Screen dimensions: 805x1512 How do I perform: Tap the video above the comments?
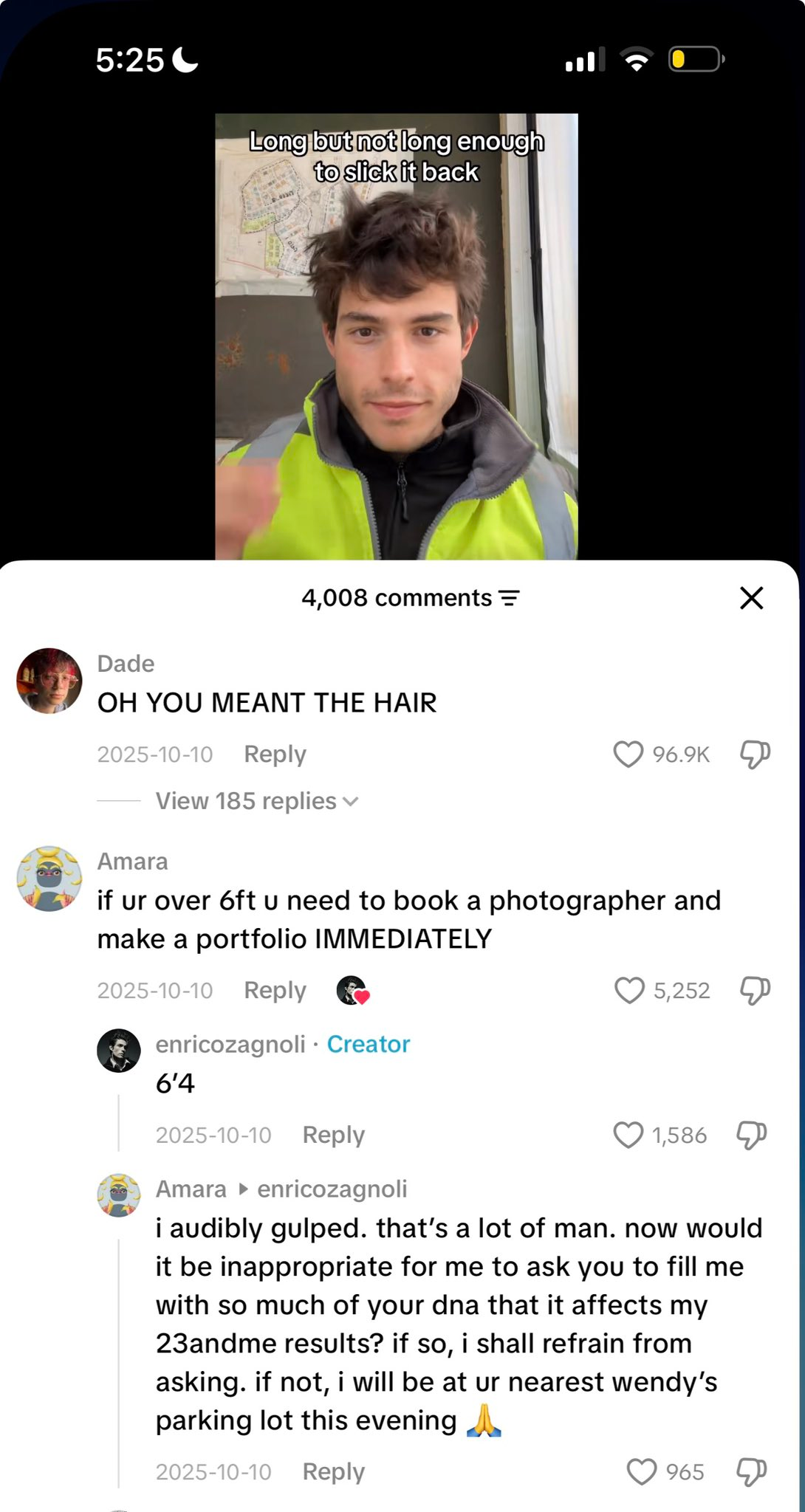pyautogui.click(x=397, y=337)
